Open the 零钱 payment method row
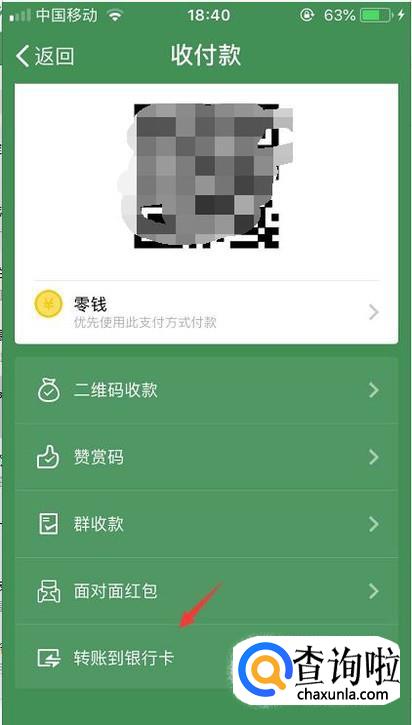412x725 pixels. [x=206, y=313]
